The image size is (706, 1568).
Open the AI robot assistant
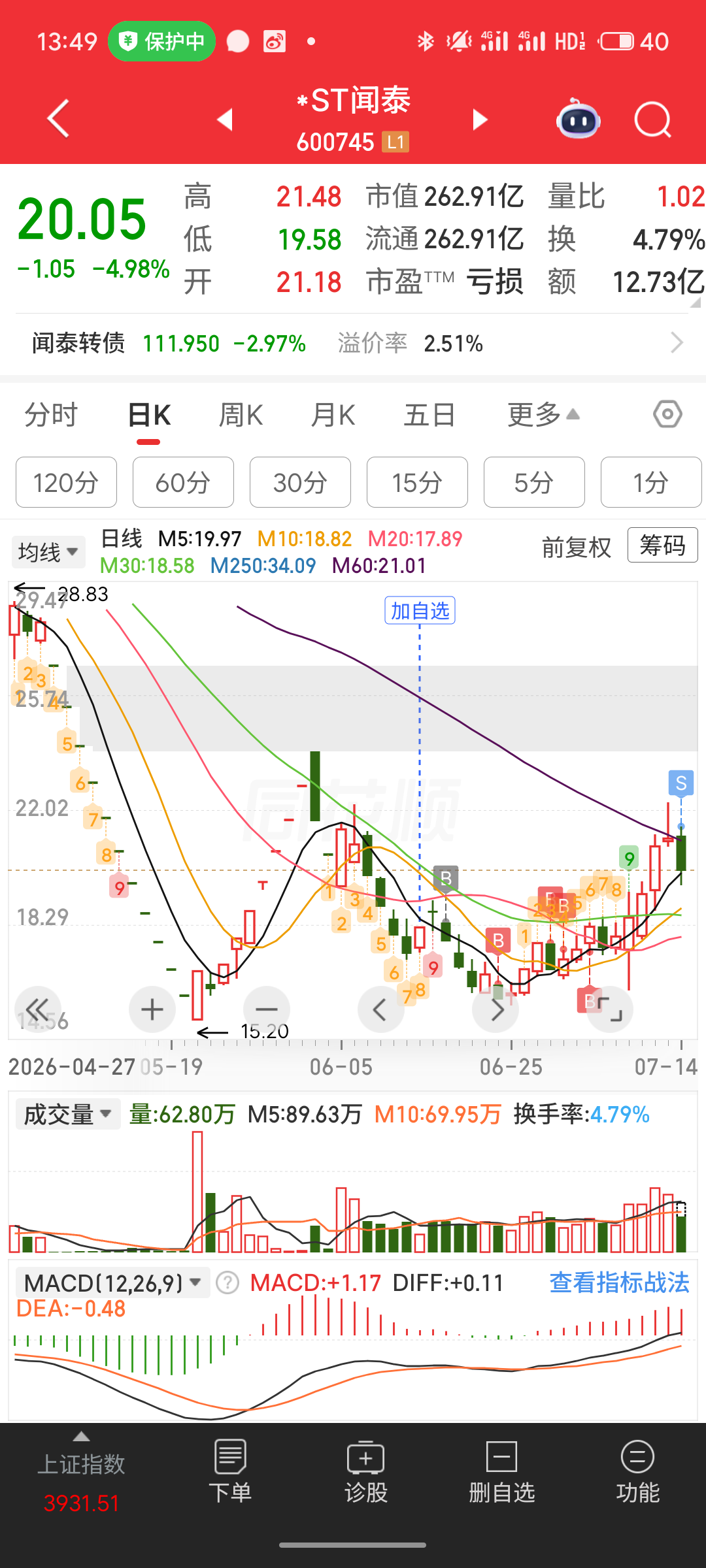pos(578,119)
